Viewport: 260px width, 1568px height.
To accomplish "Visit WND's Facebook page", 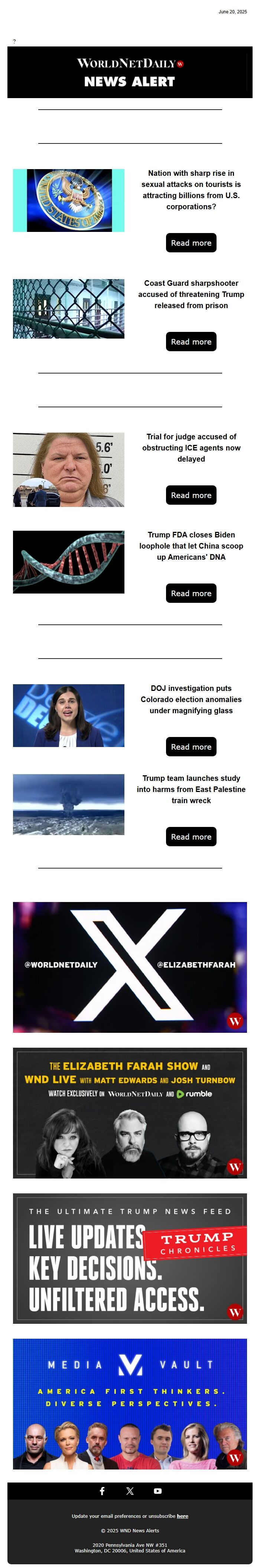I will (x=102, y=1491).
